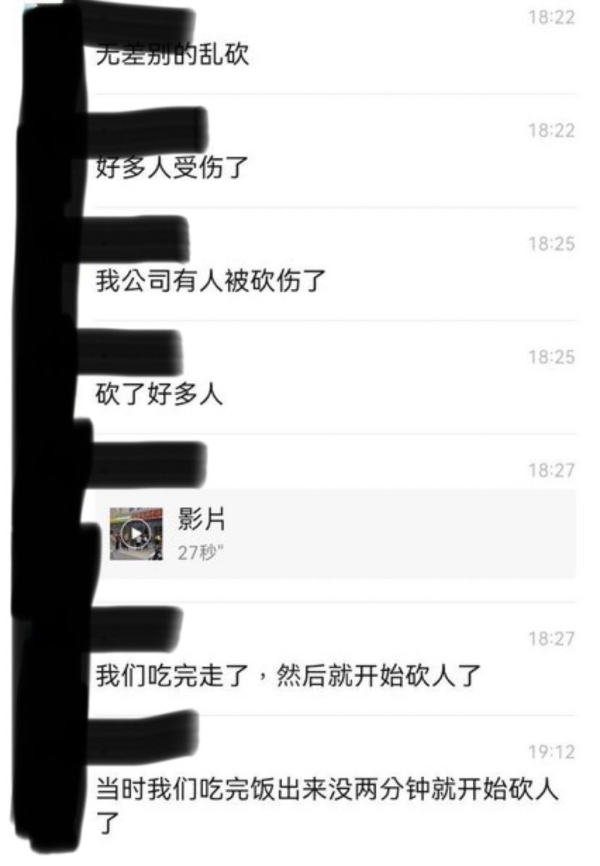Viewport: 600px width, 866px height.
Task: Play the 27-second 影片 video
Action: tap(136, 534)
